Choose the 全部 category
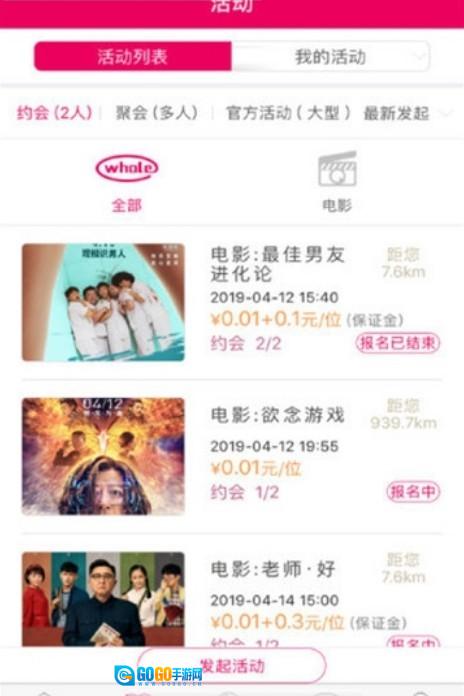 point(127,182)
